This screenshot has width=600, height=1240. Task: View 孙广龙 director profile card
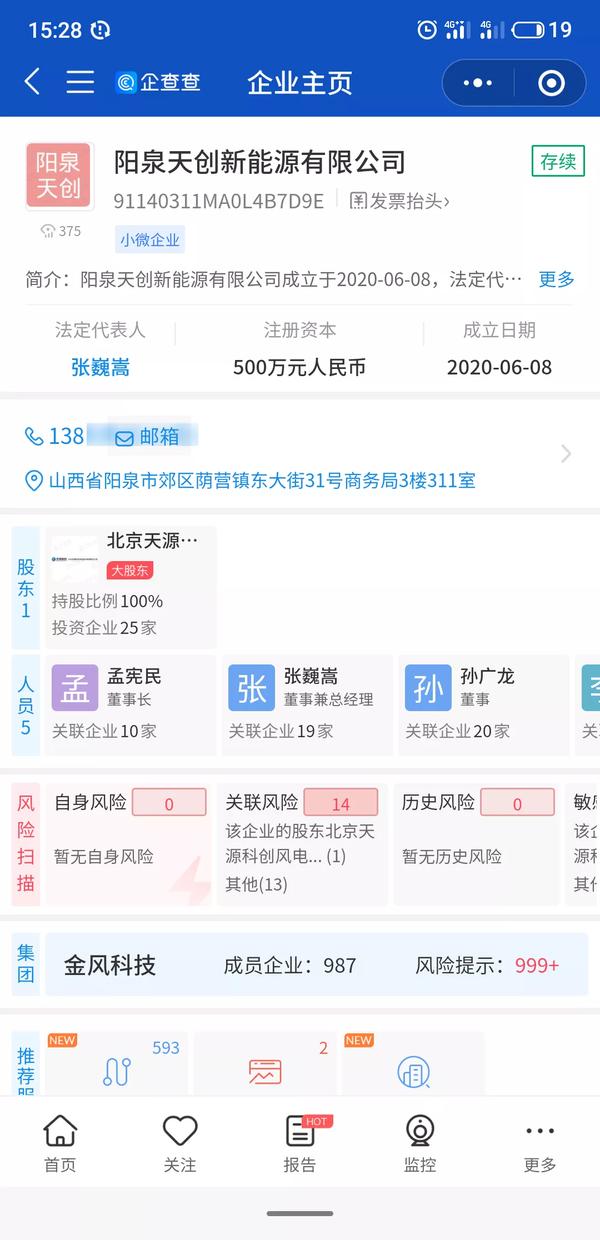[484, 705]
